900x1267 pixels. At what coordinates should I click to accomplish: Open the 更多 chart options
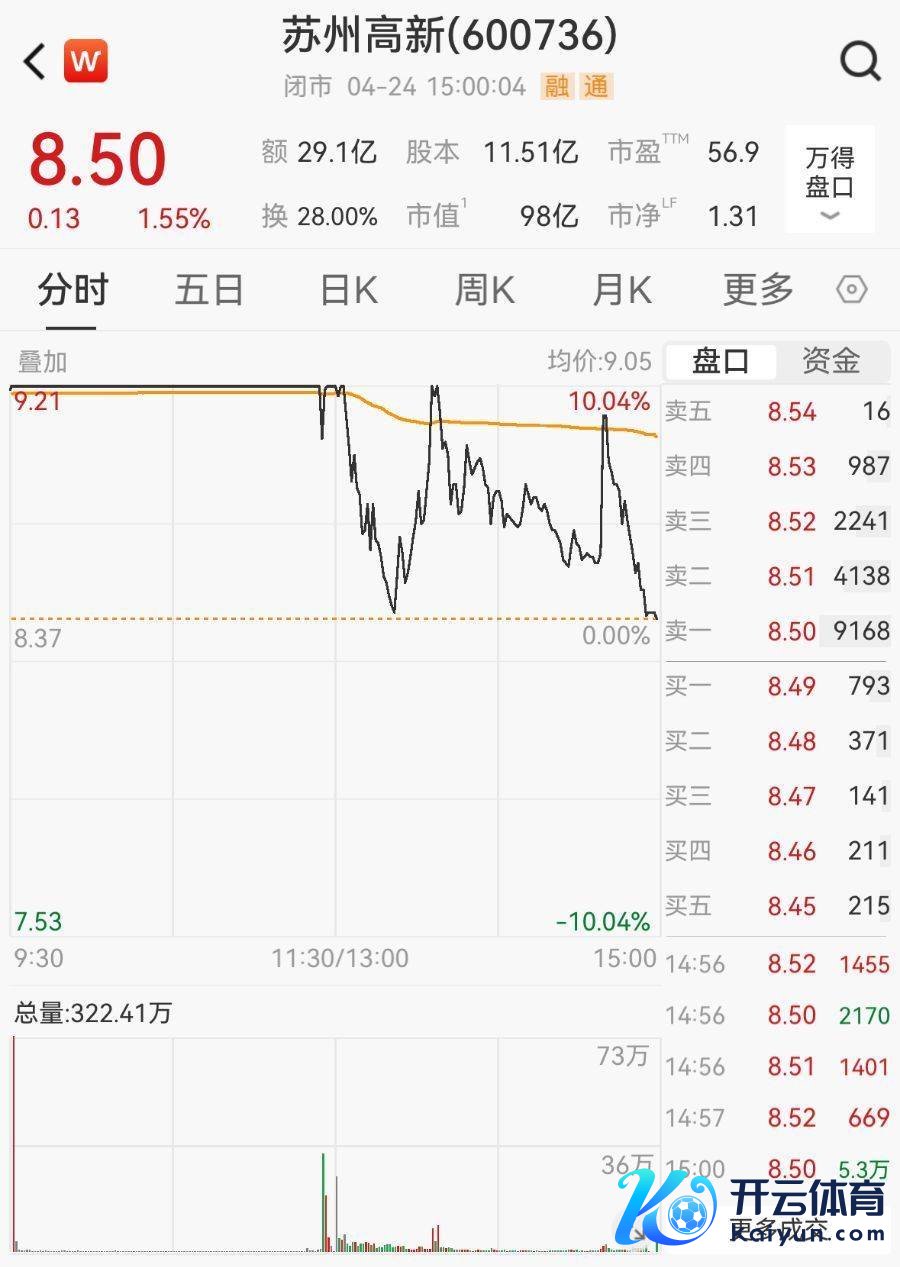pyautogui.click(x=758, y=290)
